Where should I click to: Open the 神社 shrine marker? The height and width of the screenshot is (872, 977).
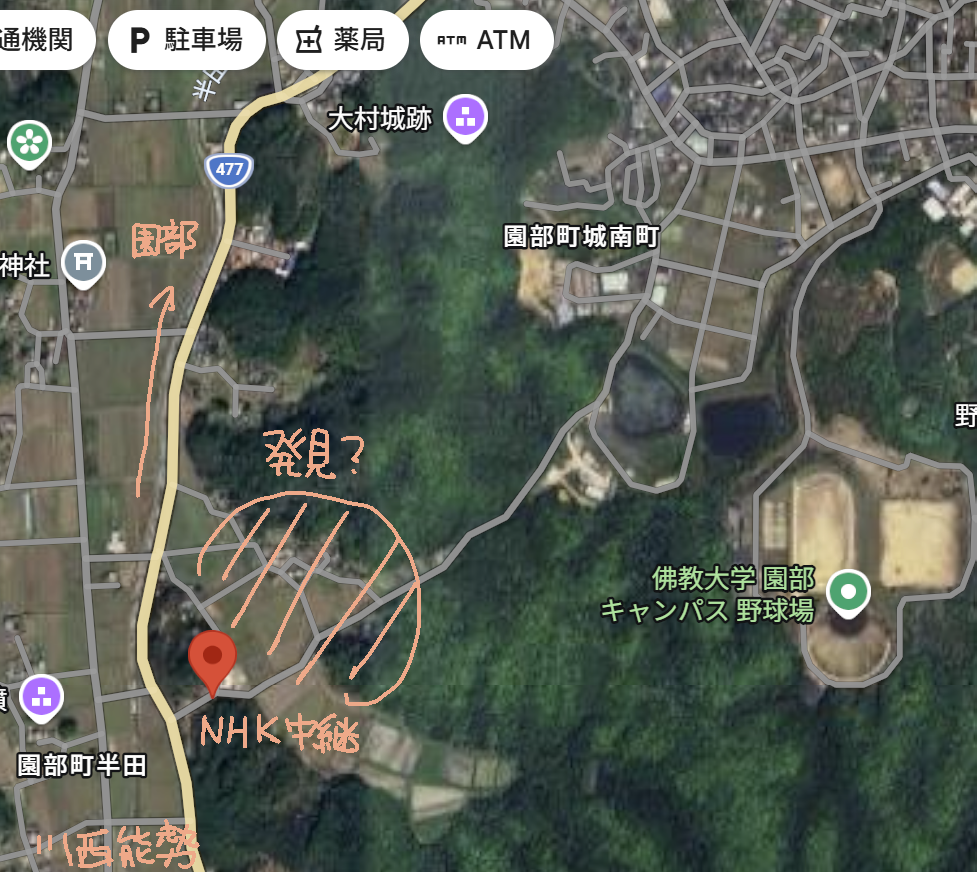84,263
